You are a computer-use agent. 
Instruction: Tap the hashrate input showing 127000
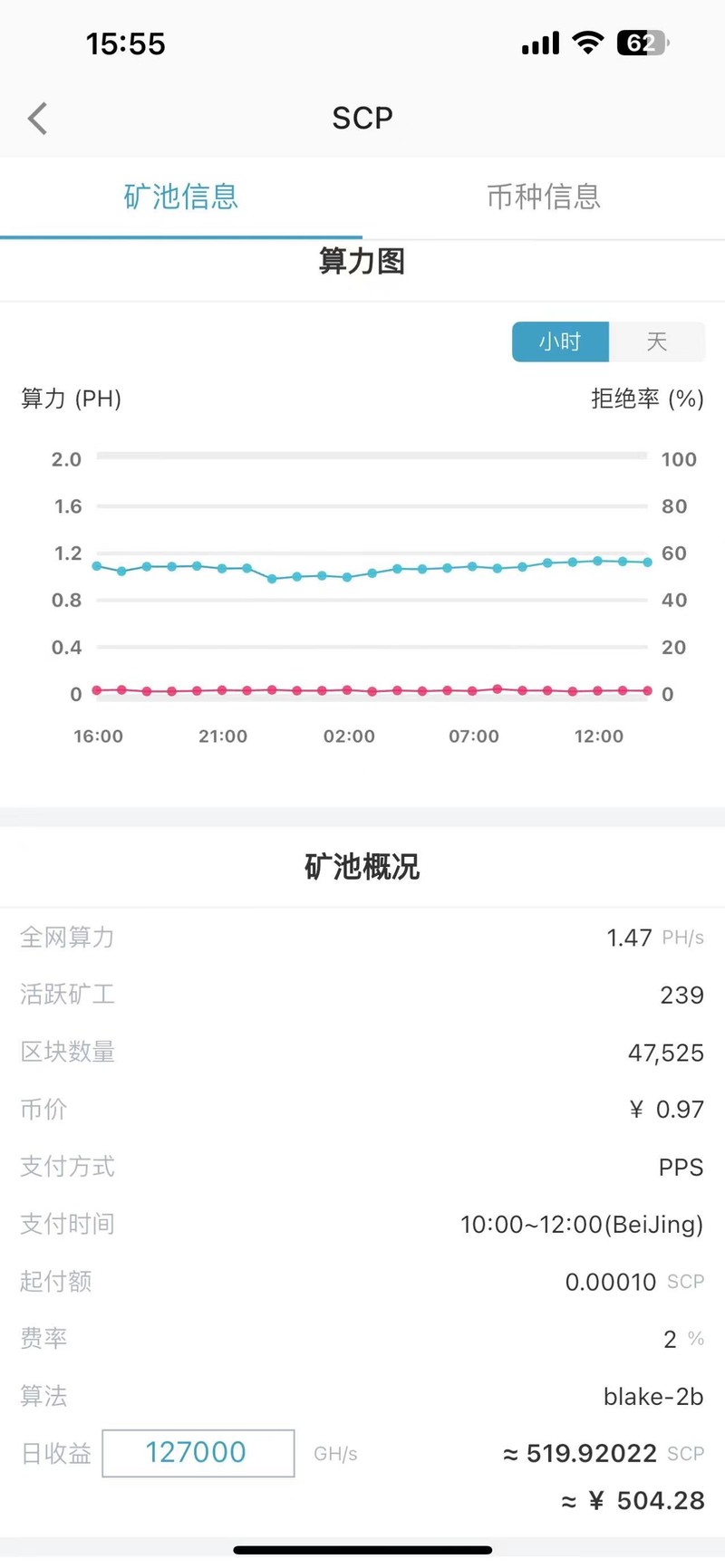tap(198, 1453)
